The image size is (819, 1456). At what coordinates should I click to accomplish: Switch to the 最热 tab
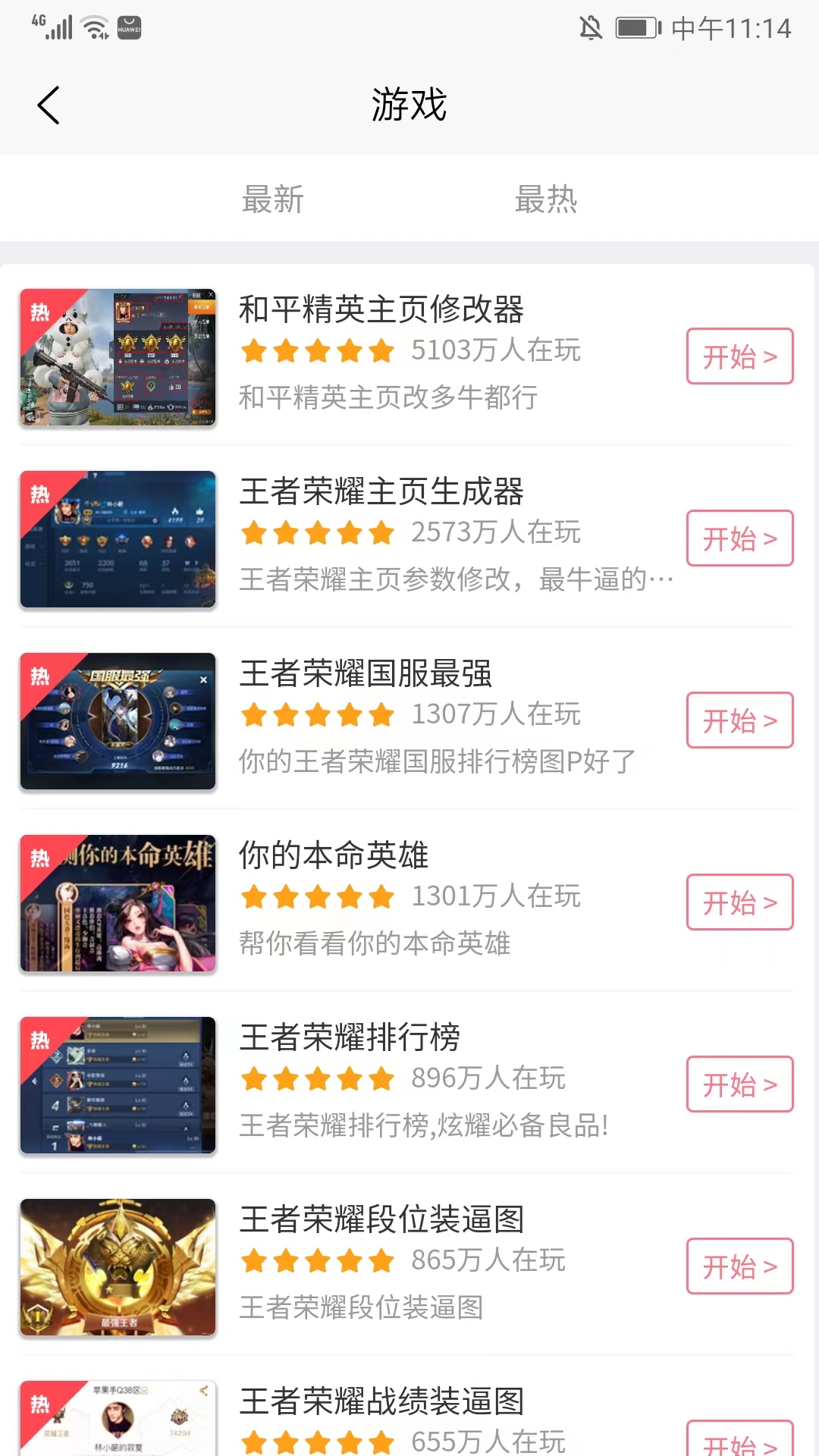tap(546, 199)
